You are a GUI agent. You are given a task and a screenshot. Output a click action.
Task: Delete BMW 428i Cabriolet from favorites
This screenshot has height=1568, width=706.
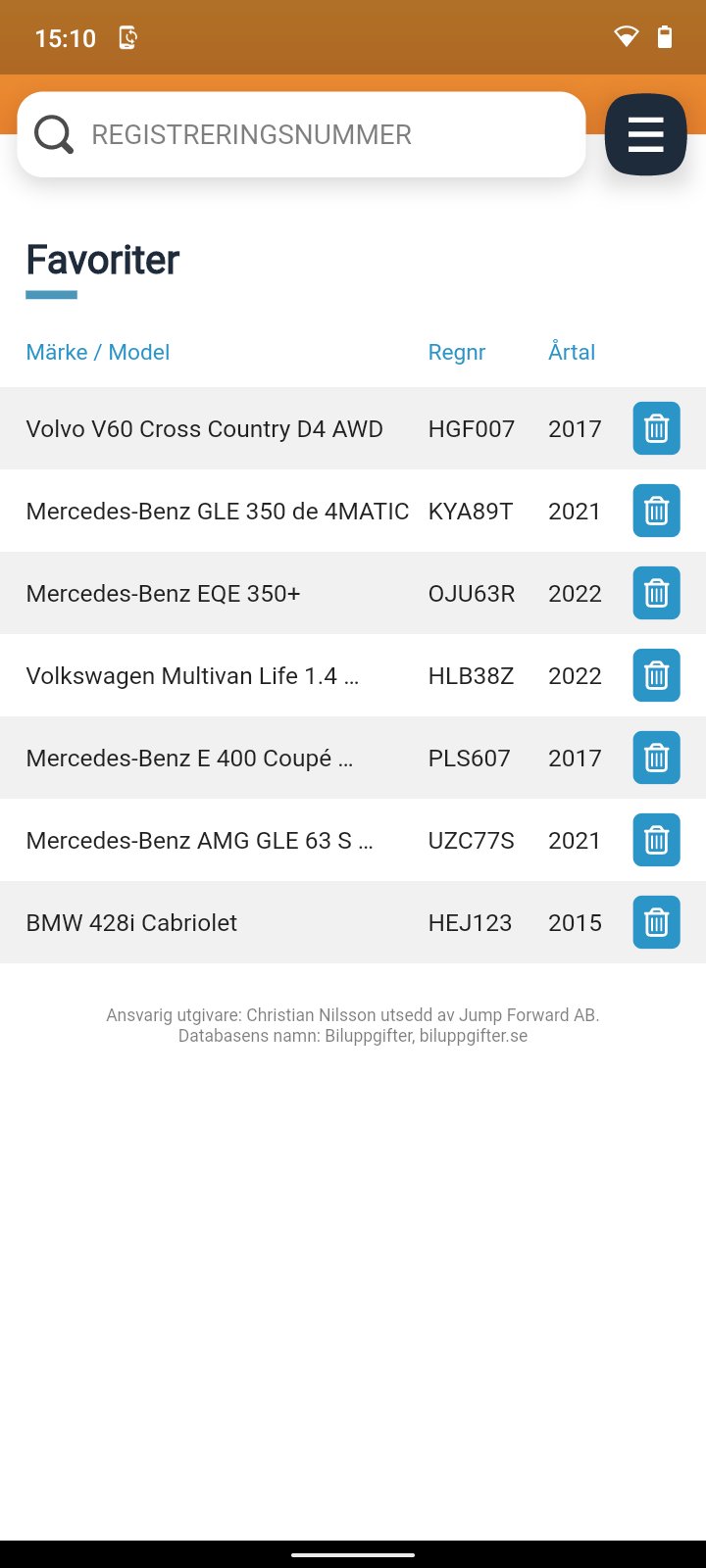(x=656, y=922)
